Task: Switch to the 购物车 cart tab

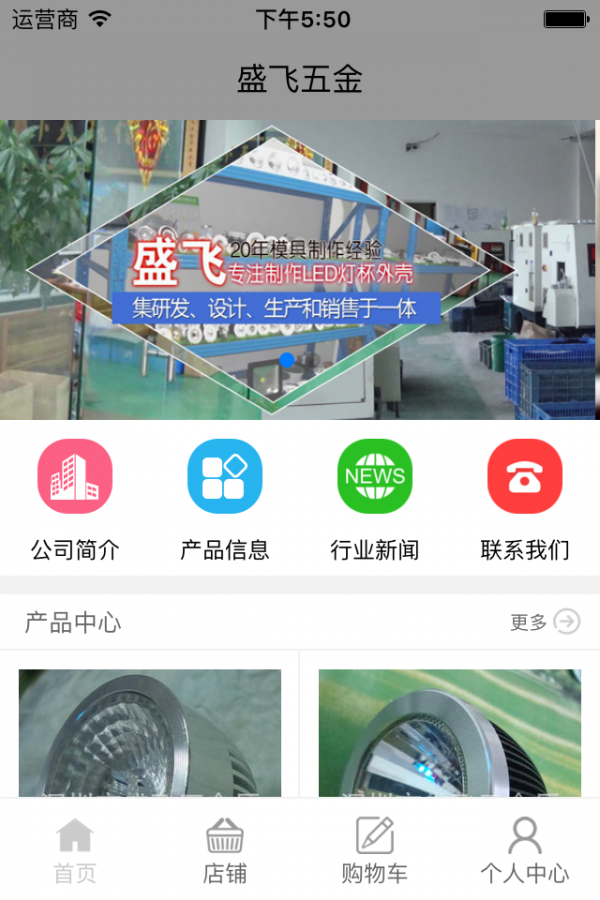Action: click(375, 850)
